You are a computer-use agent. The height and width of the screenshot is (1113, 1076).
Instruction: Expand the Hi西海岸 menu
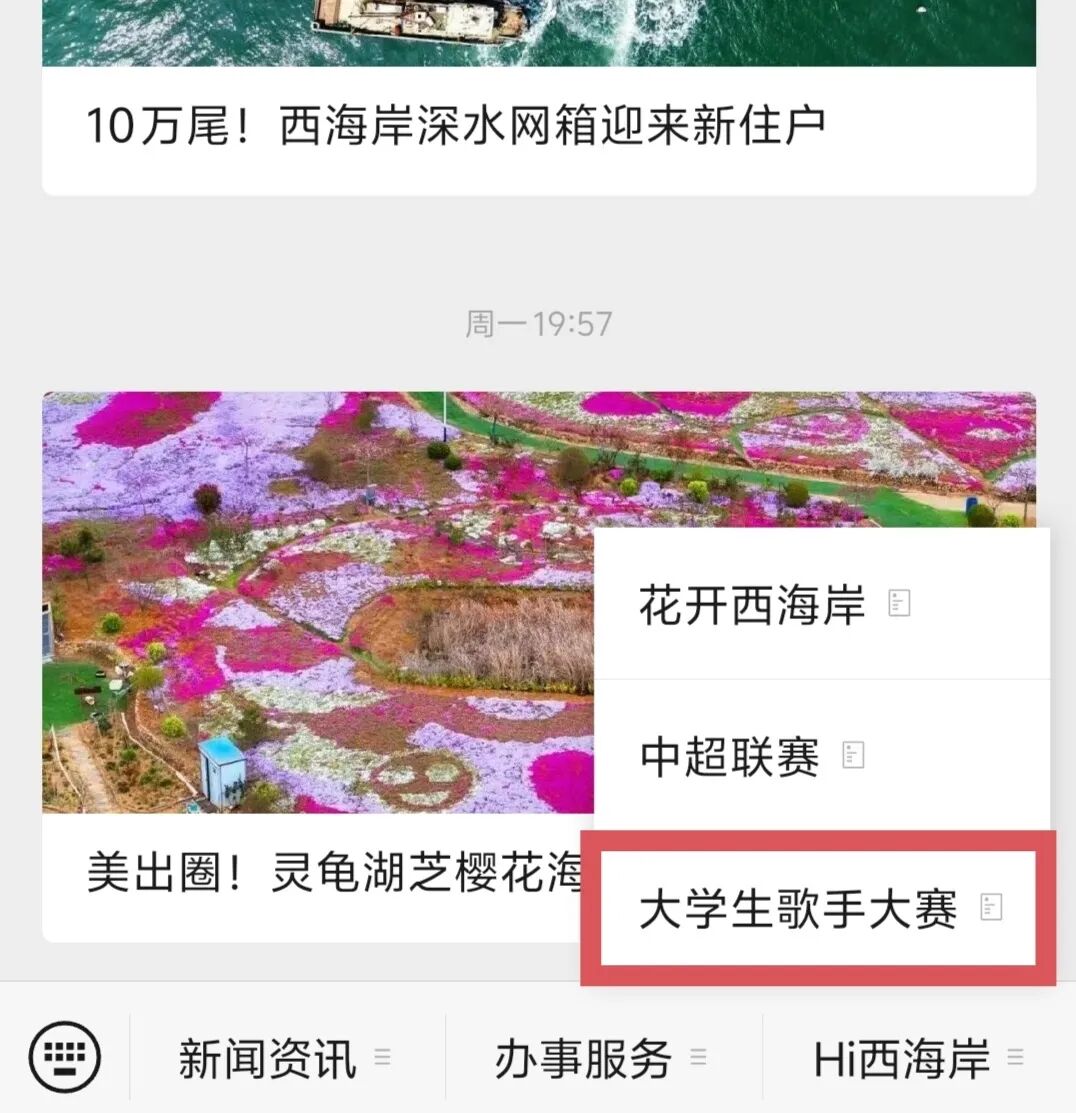pos(900,1056)
